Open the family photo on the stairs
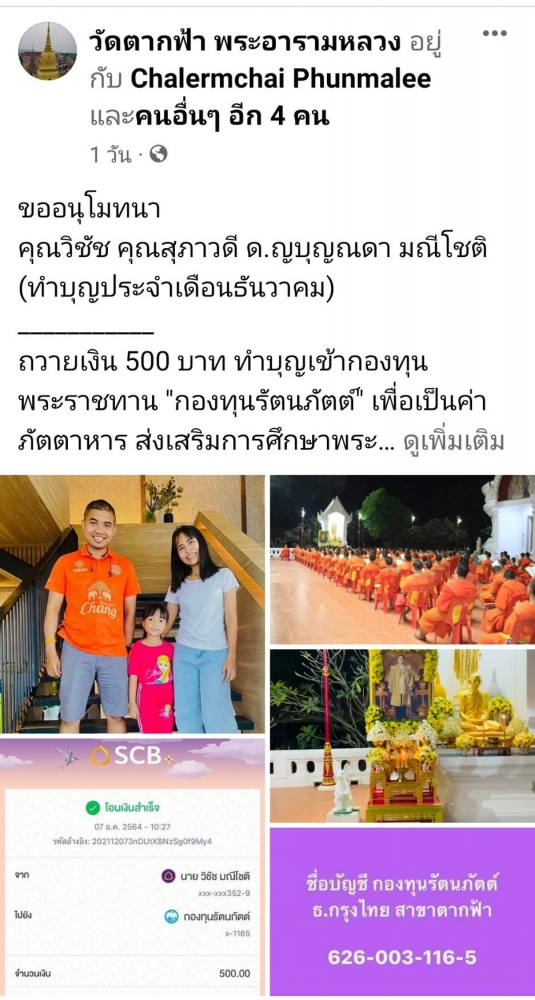Screen dimensions: 535x1000 click(132, 604)
